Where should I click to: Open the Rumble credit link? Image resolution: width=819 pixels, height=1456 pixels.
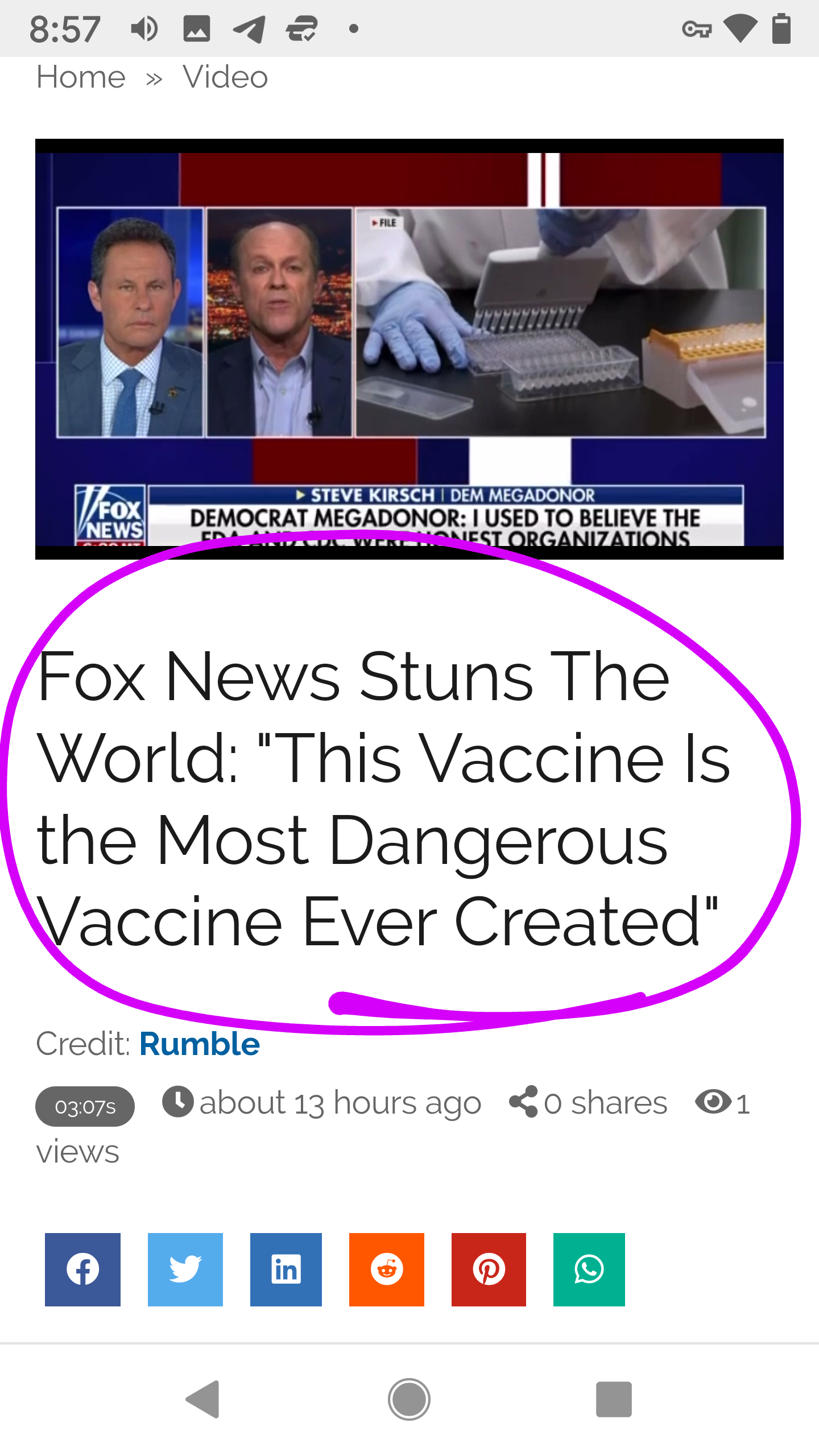click(x=200, y=1044)
